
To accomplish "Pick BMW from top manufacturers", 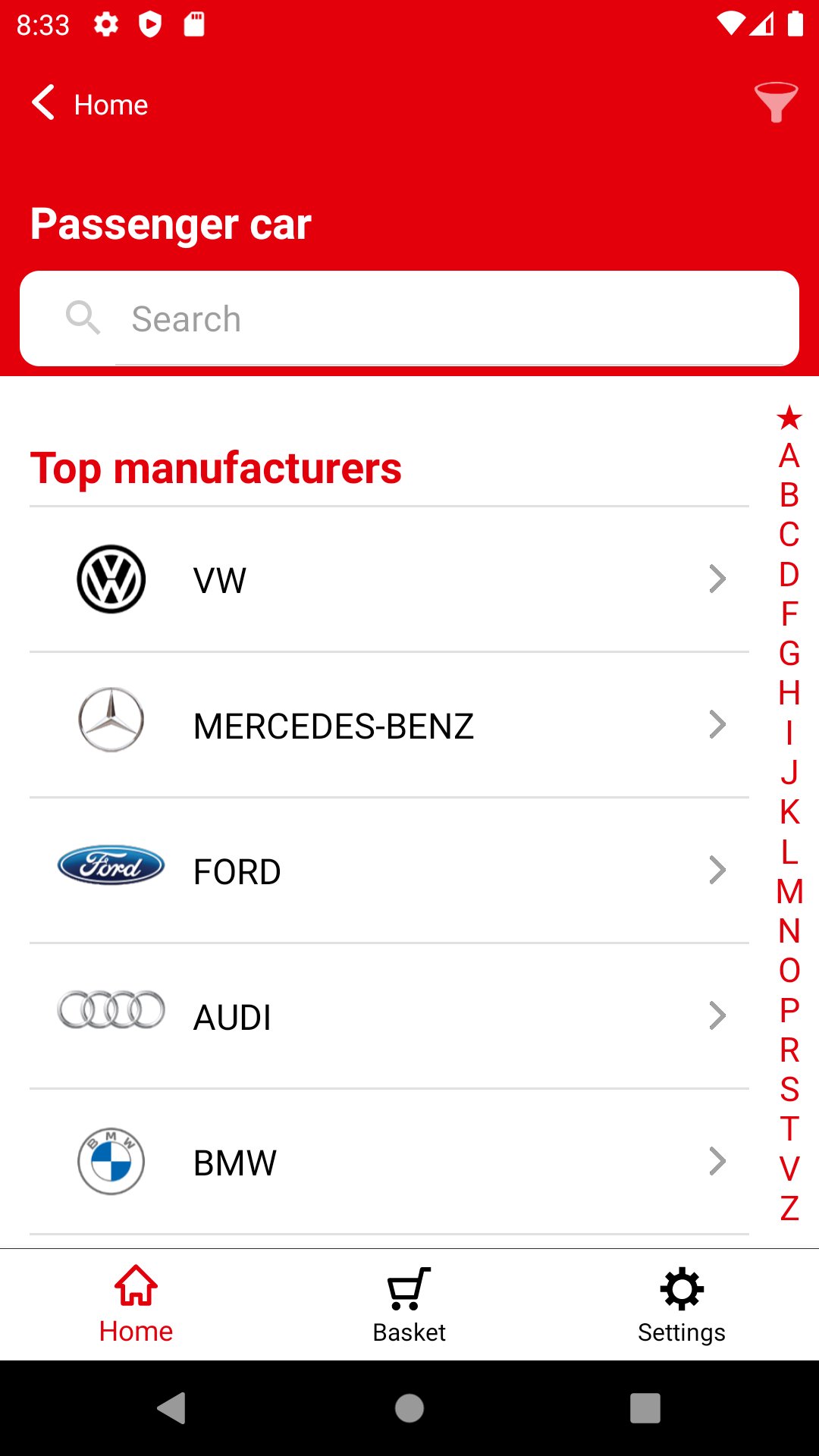I will coord(388,1163).
